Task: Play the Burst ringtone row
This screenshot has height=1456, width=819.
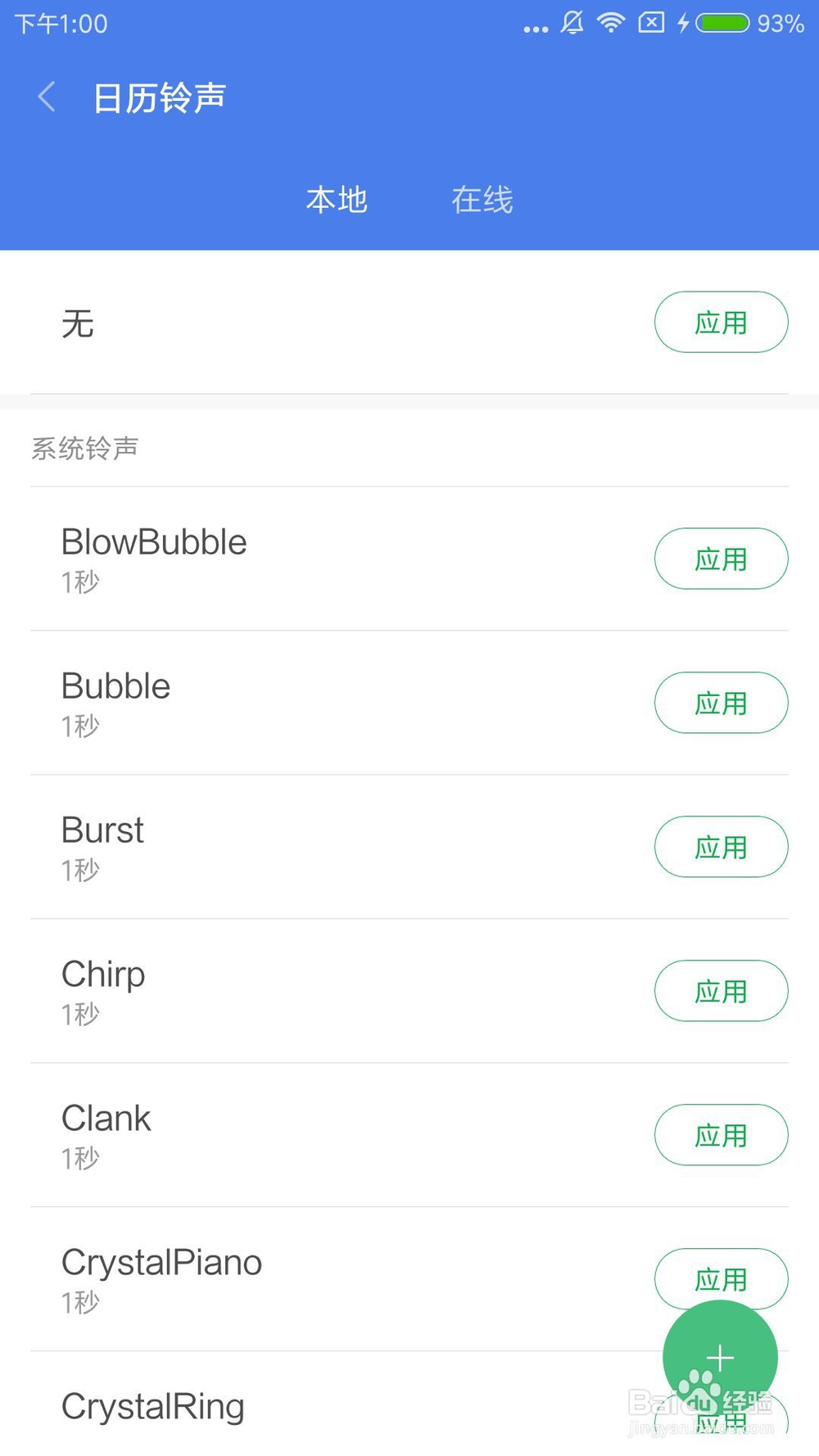Action: 246,848
